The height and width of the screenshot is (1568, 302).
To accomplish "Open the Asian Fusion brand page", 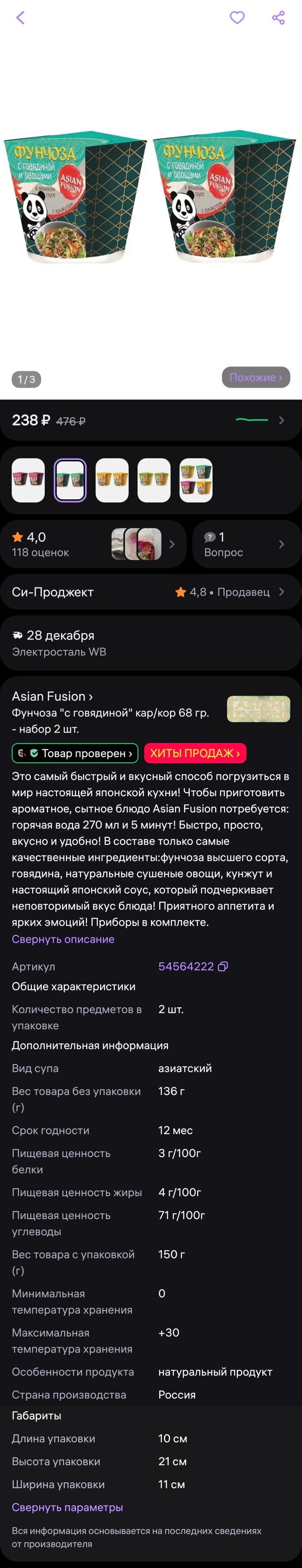I will pos(52,696).
